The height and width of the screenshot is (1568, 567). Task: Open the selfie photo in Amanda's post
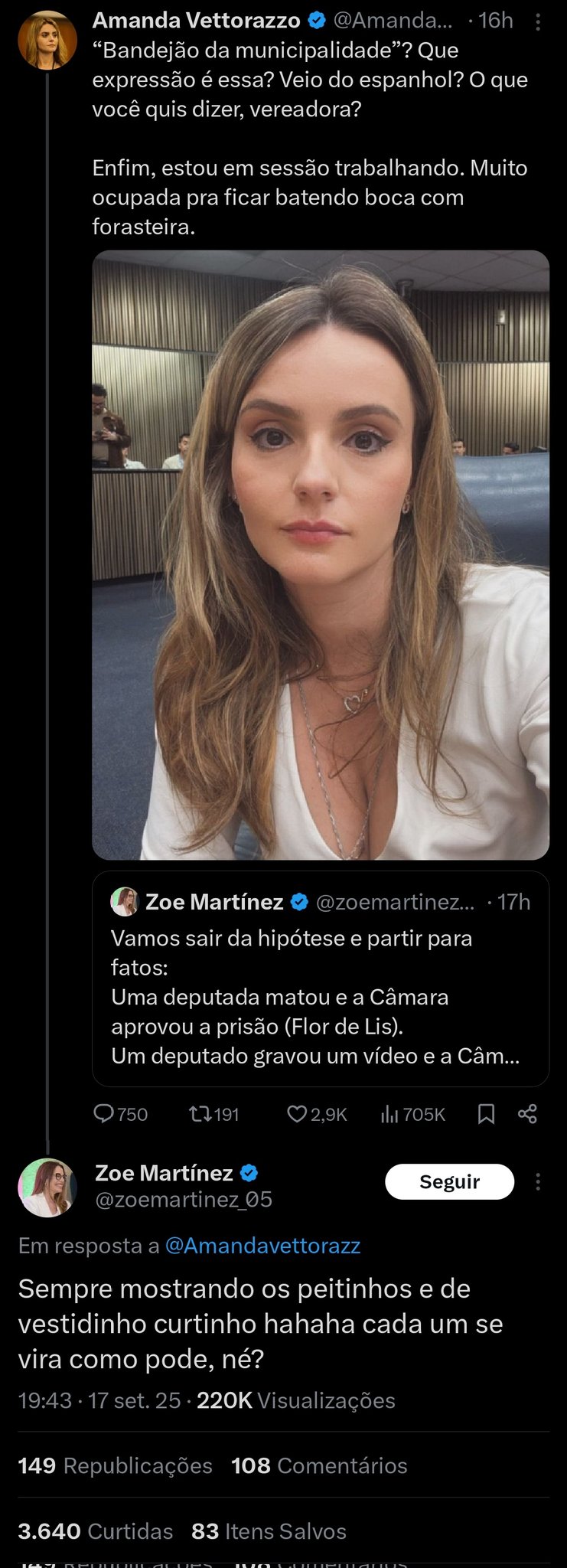pyautogui.click(x=320, y=554)
